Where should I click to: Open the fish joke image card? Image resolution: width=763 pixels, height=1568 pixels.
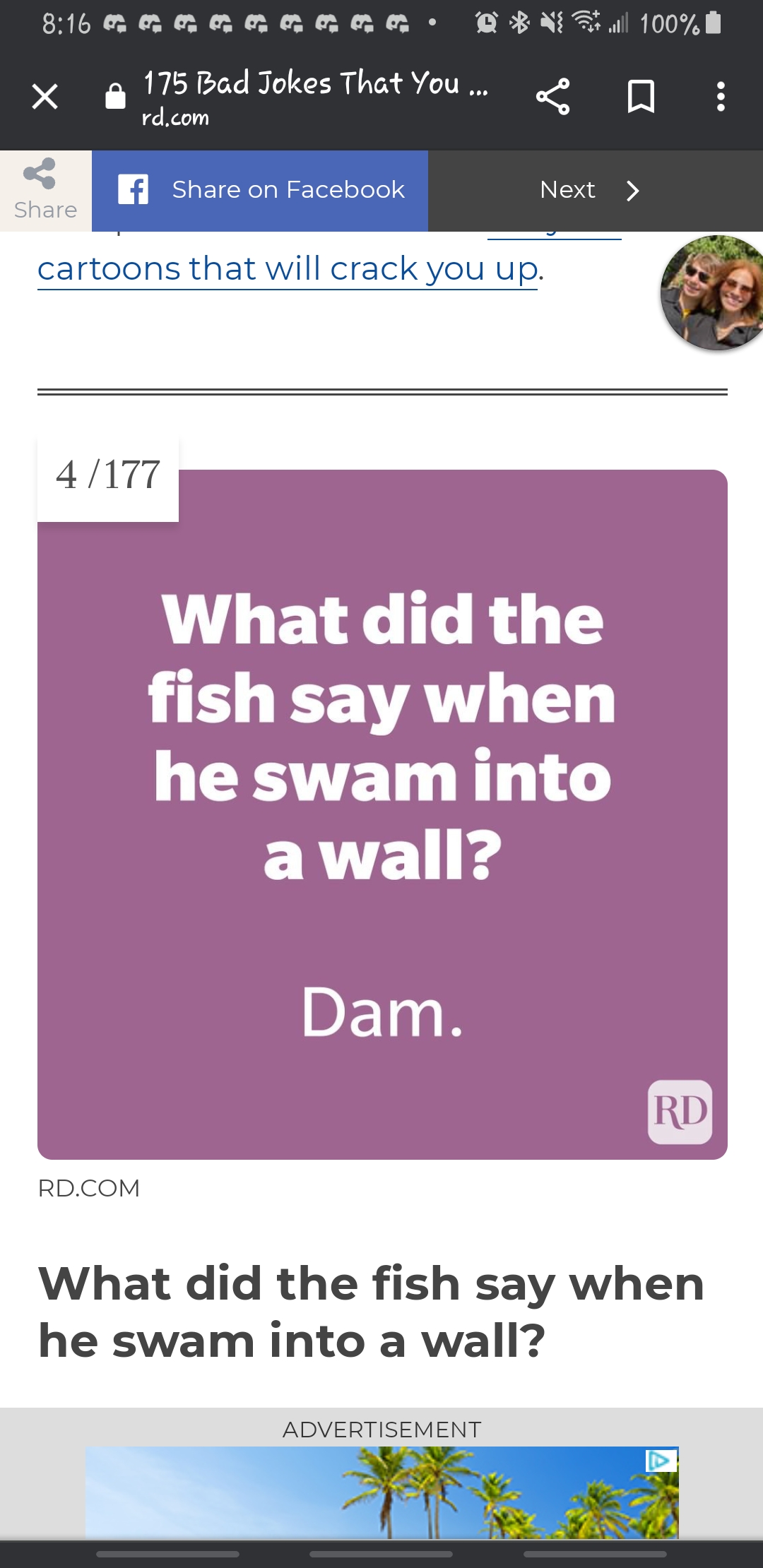tap(382, 814)
